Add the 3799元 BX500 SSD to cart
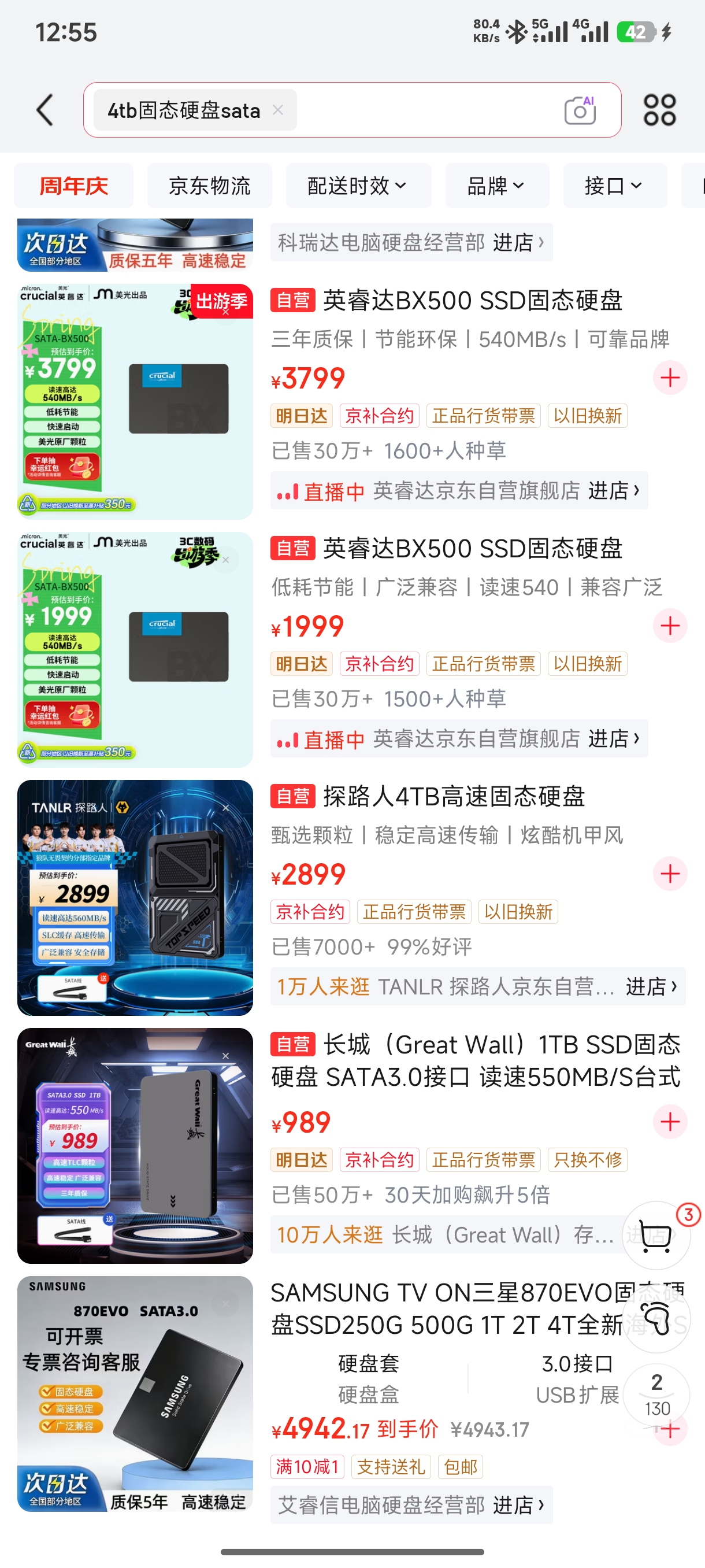The width and height of the screenshot is (705, 1568). [x=670, y=378]
